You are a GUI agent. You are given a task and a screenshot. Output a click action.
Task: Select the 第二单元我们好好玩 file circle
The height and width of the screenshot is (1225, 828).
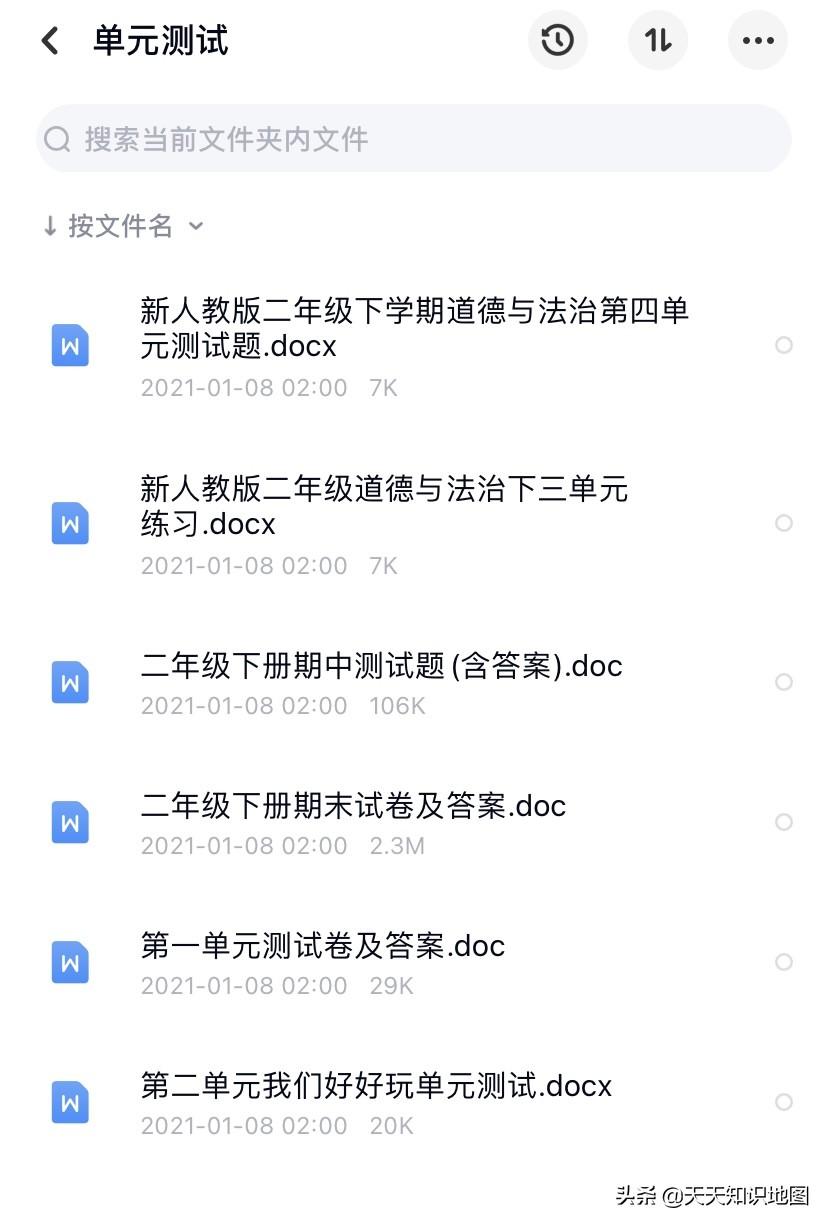[x=784, y=1102]
